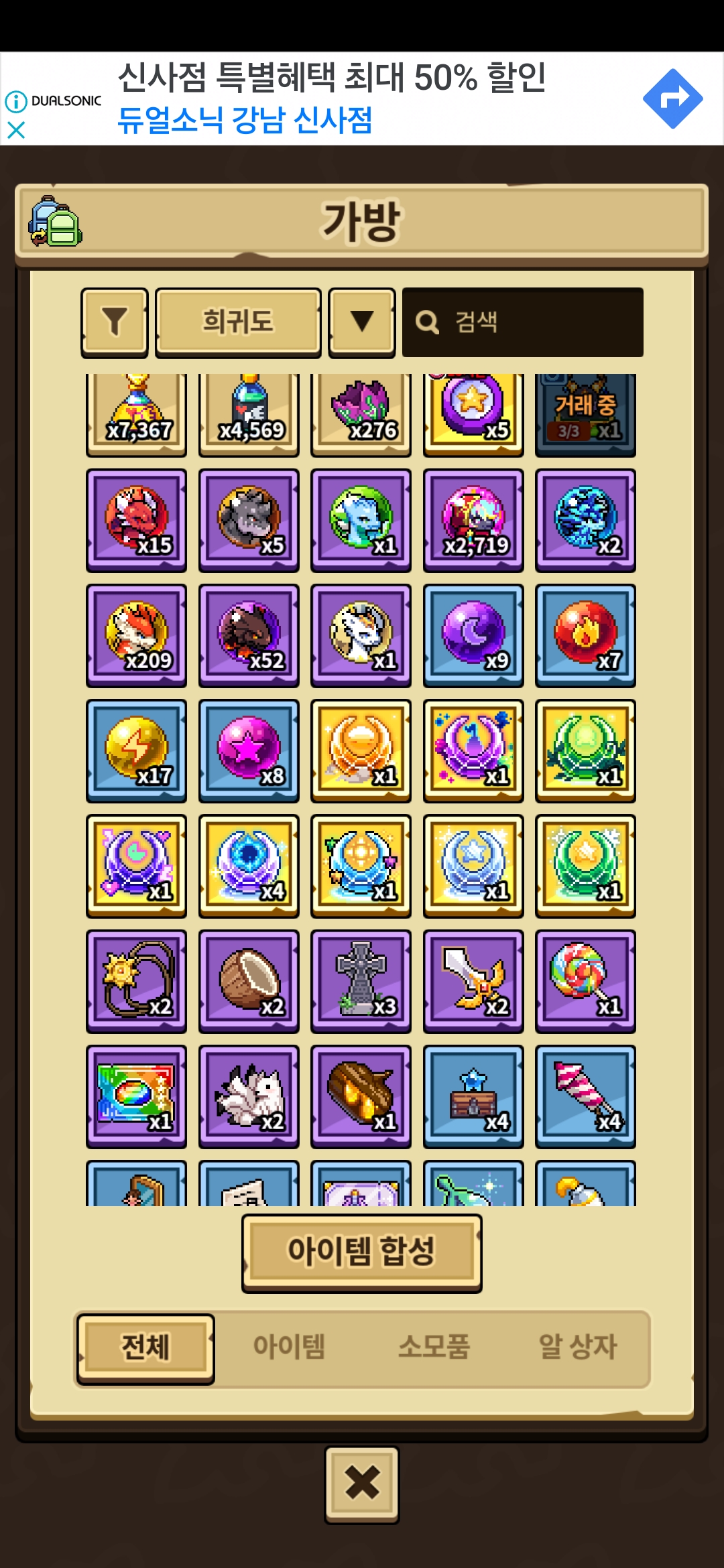Select the yellow lightning orb x17
The width and height of the screenshot is (724, 1568).
137,750
